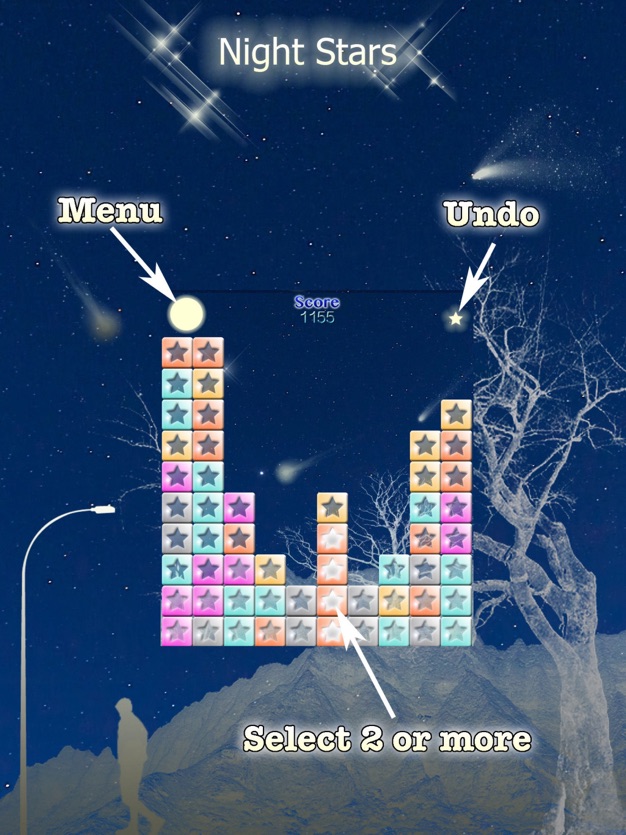626x835 pixels.
Task: Tap the topmost yellow block of rightmost column
Action: (456, 414)
